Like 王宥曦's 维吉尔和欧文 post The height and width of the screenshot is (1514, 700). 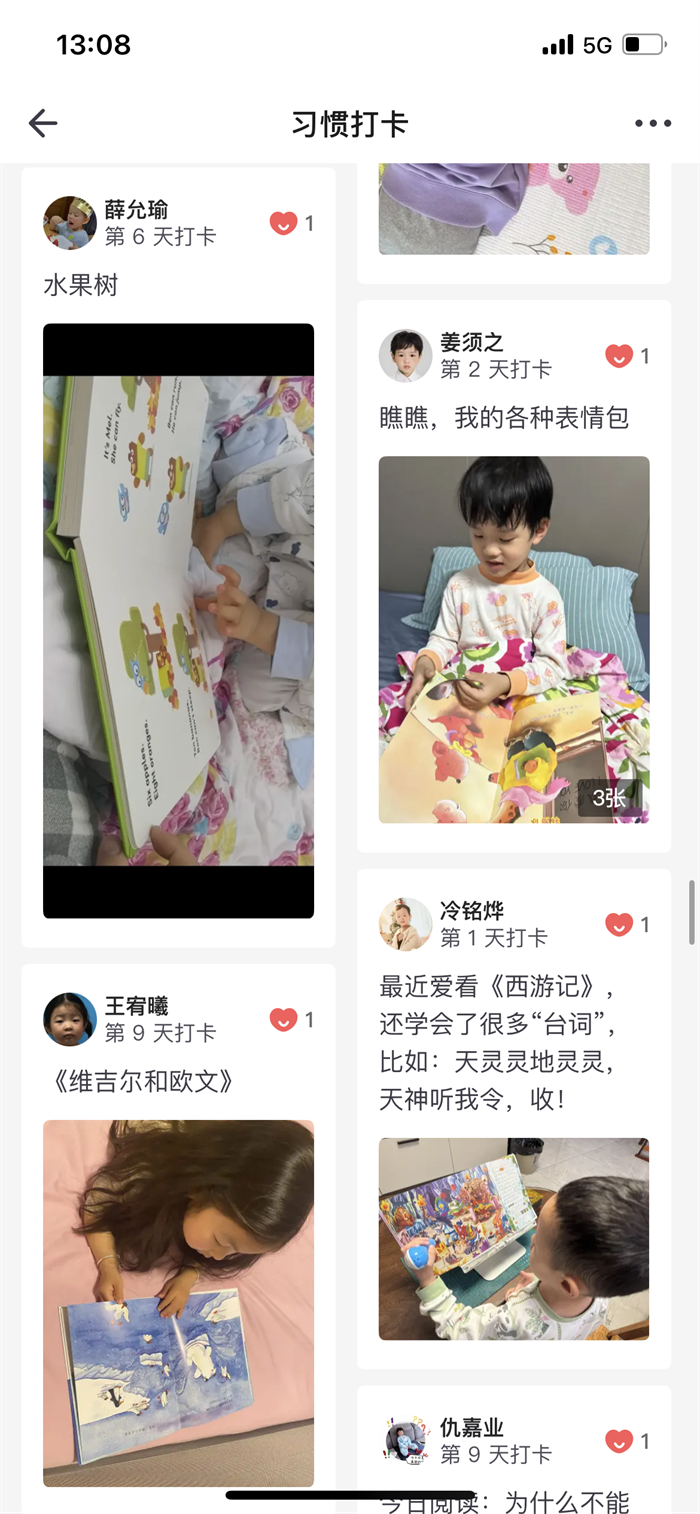284,1019
